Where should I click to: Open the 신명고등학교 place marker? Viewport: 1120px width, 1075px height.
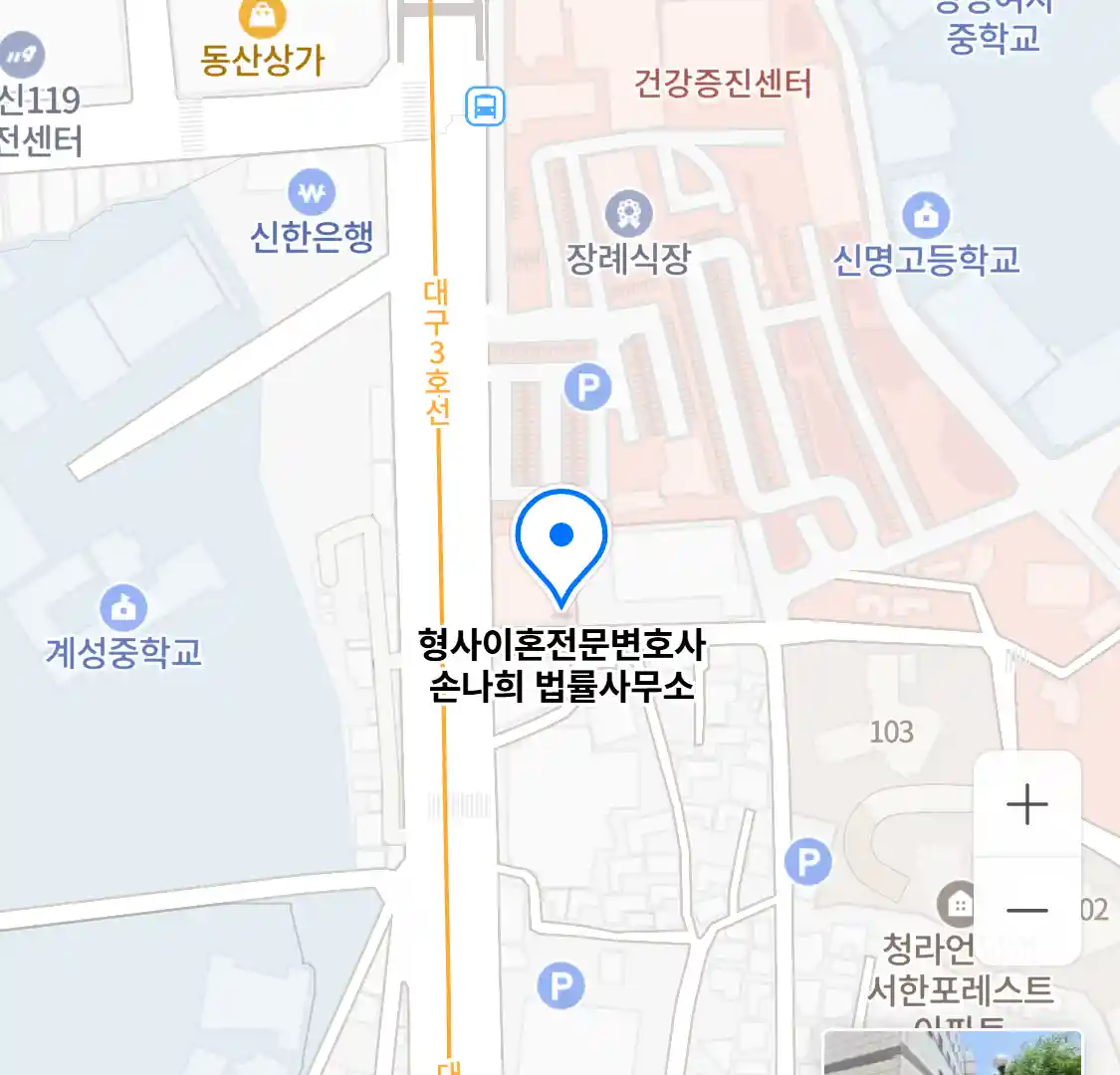pyautogui.click(x=926, y=215)
